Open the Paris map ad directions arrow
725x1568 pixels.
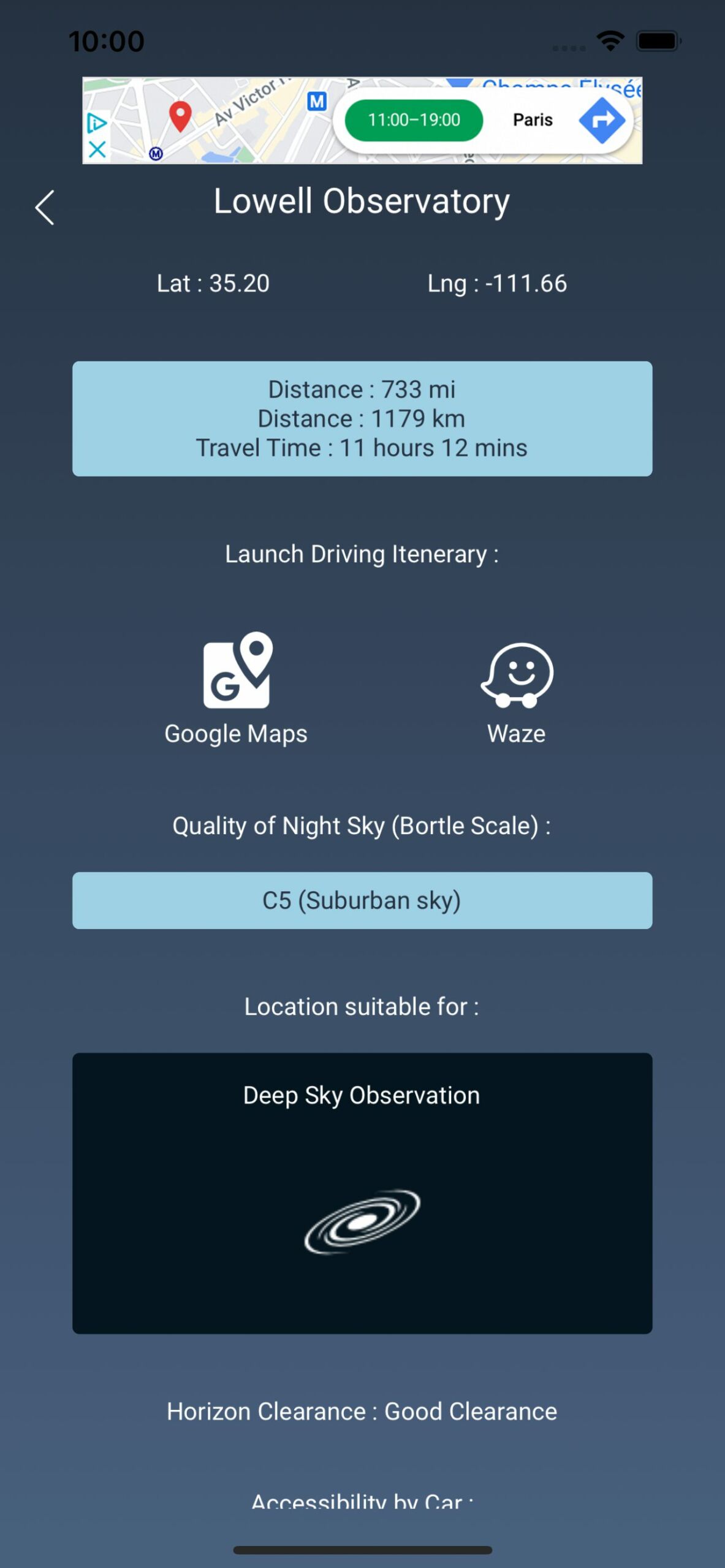click(601, 120)
